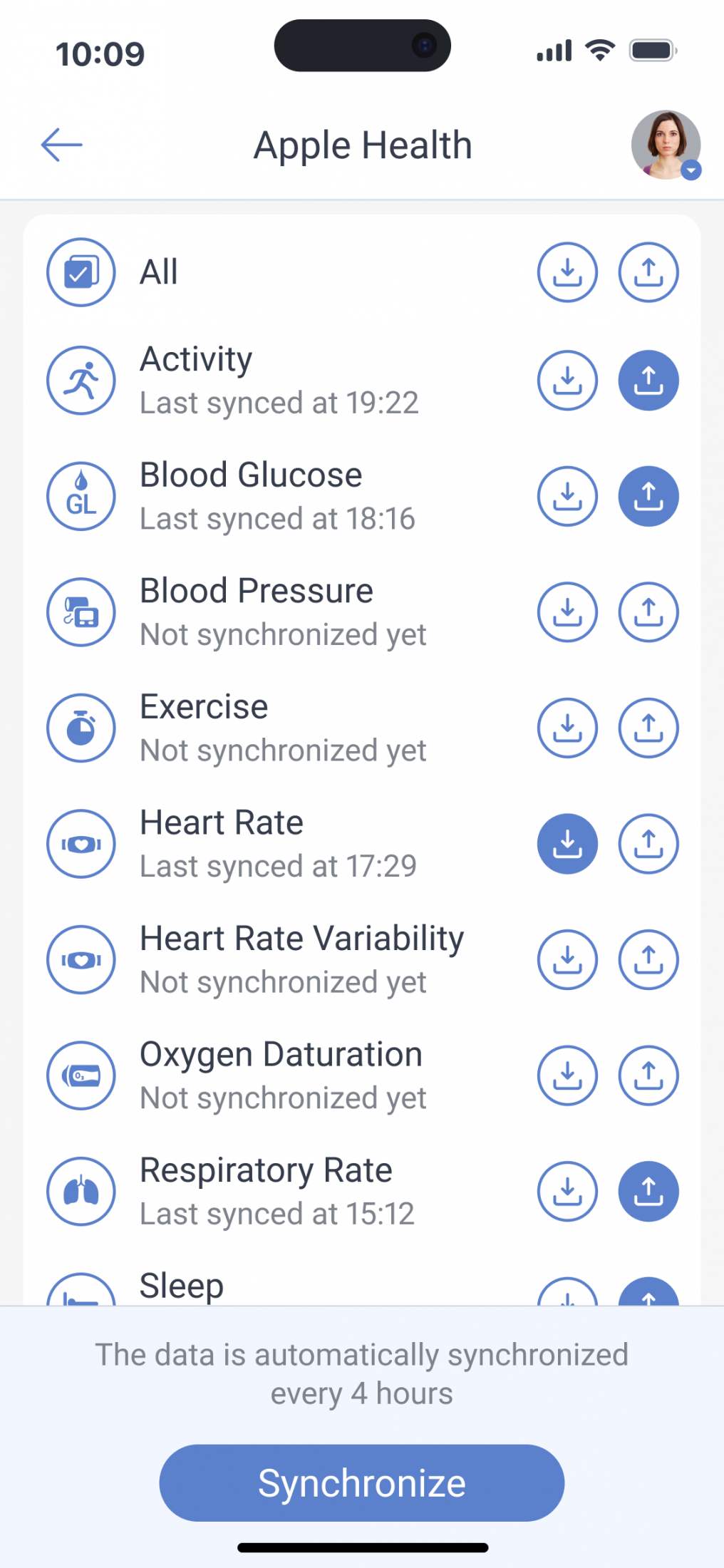Enable Heart Rate Variability export
Image resolution: width=724 pixels, height=1568 pixels.
(648, 960)
